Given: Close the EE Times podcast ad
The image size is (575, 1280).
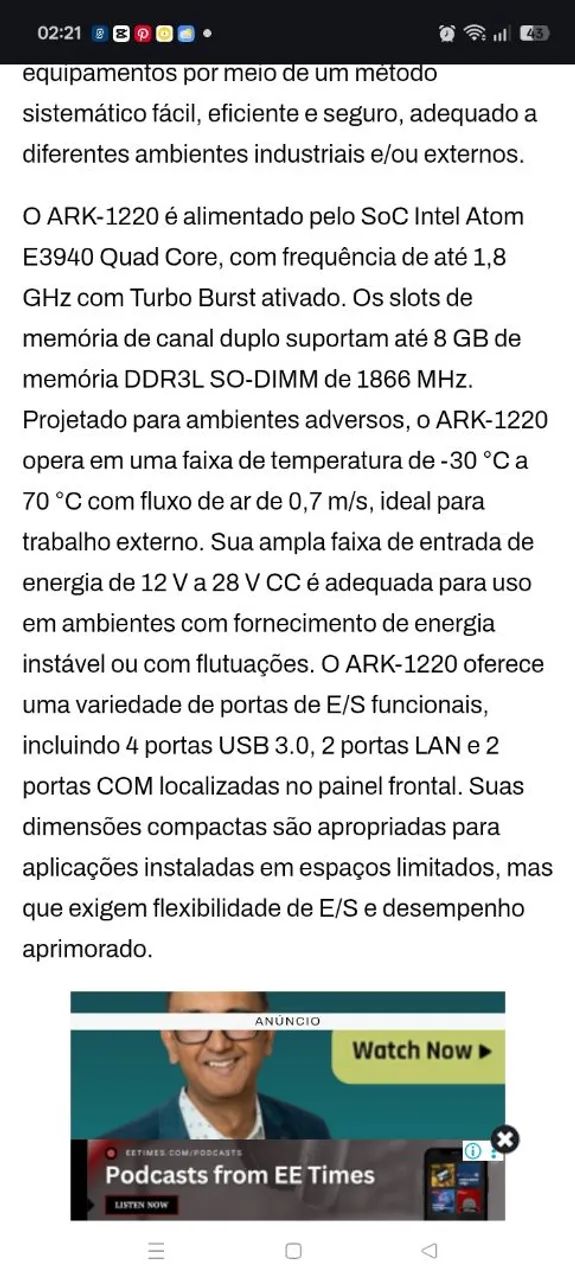Looking at the screenshot, I should point(506,1139).
